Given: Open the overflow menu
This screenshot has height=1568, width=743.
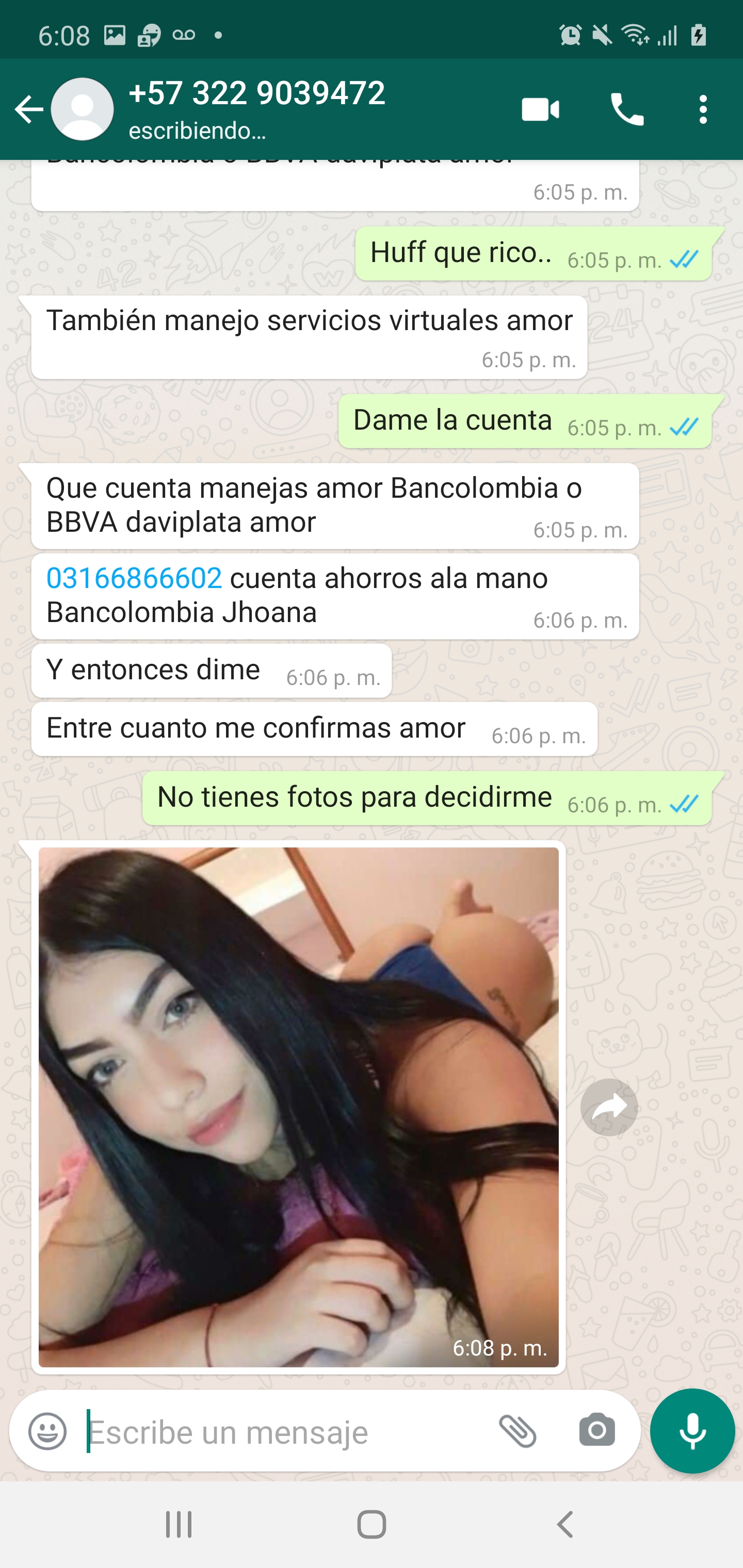Looking at the screenshot, I should pyautogui.click(x=703, y=110).
